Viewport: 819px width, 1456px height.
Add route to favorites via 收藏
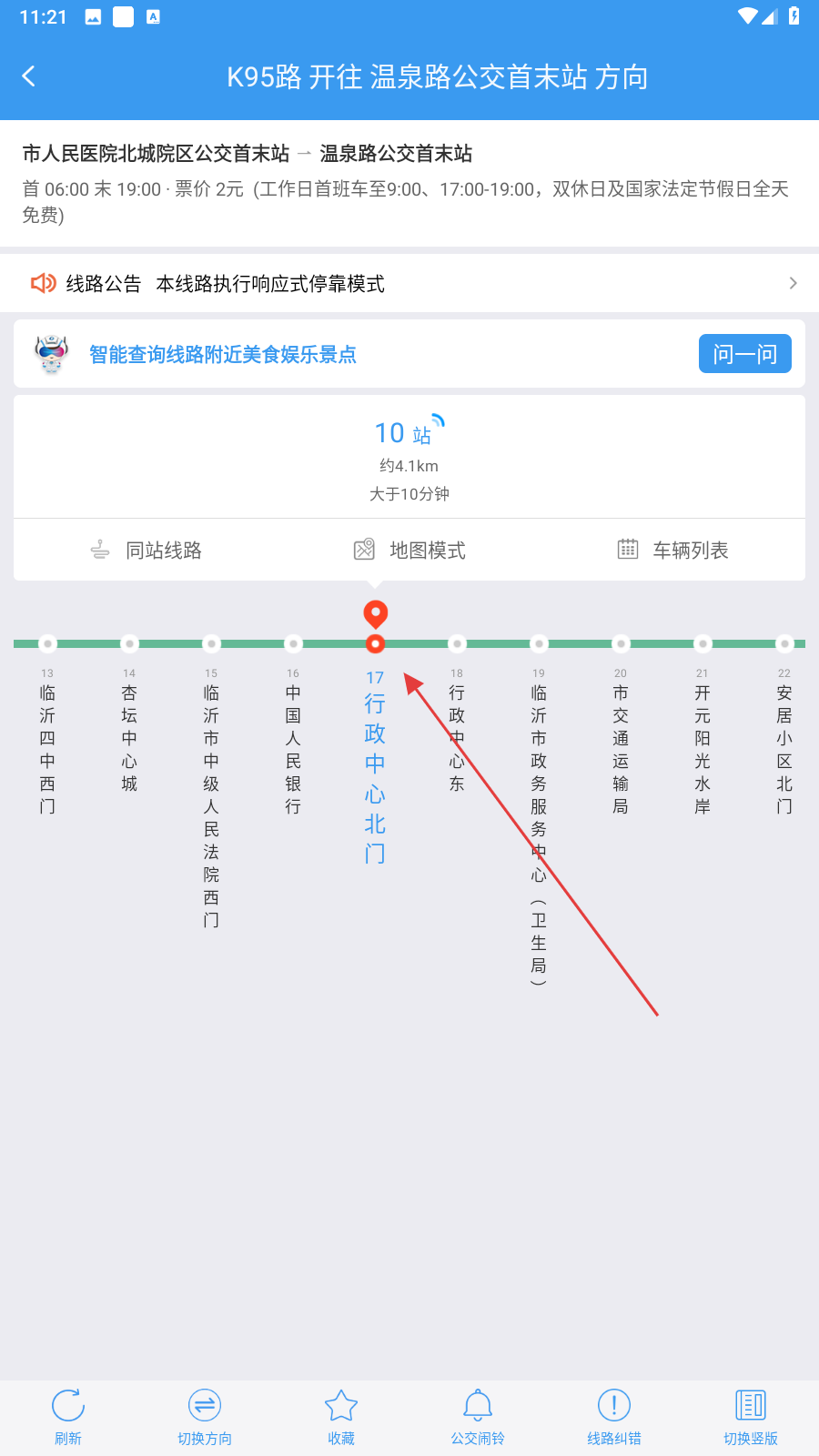coord(341,1416)
